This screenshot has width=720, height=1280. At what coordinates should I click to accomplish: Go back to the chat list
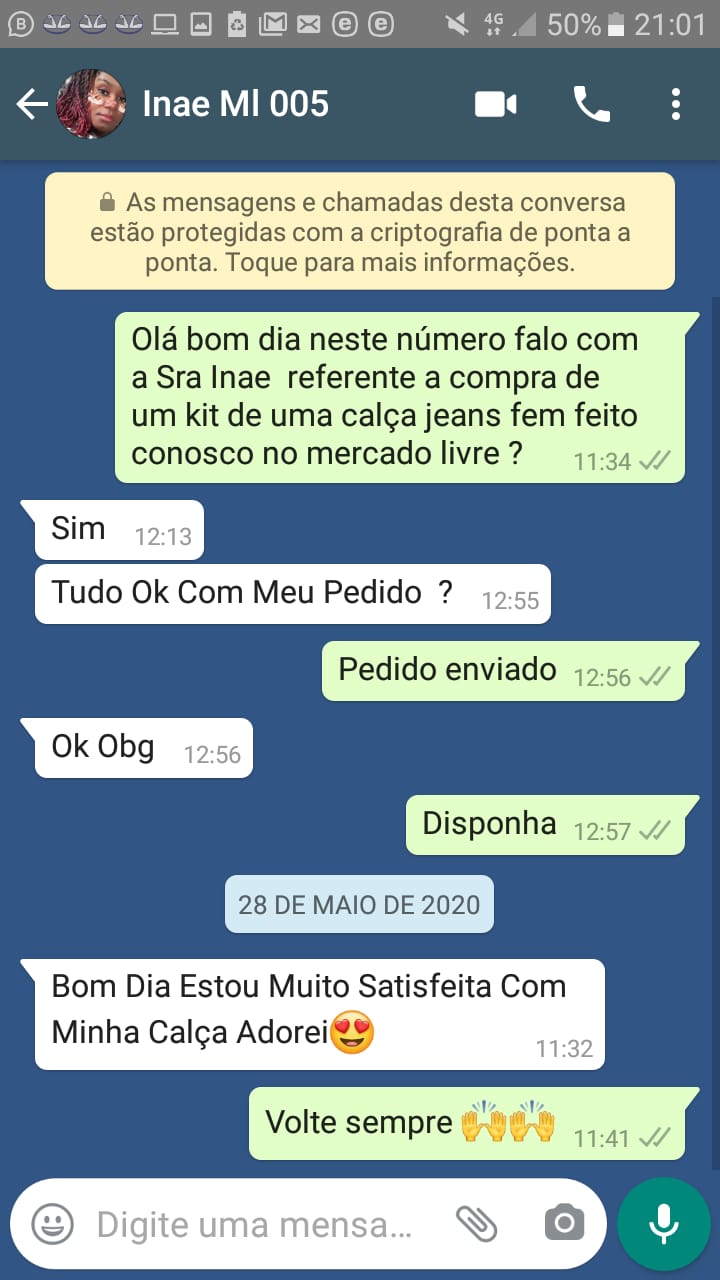click(32, 104)
